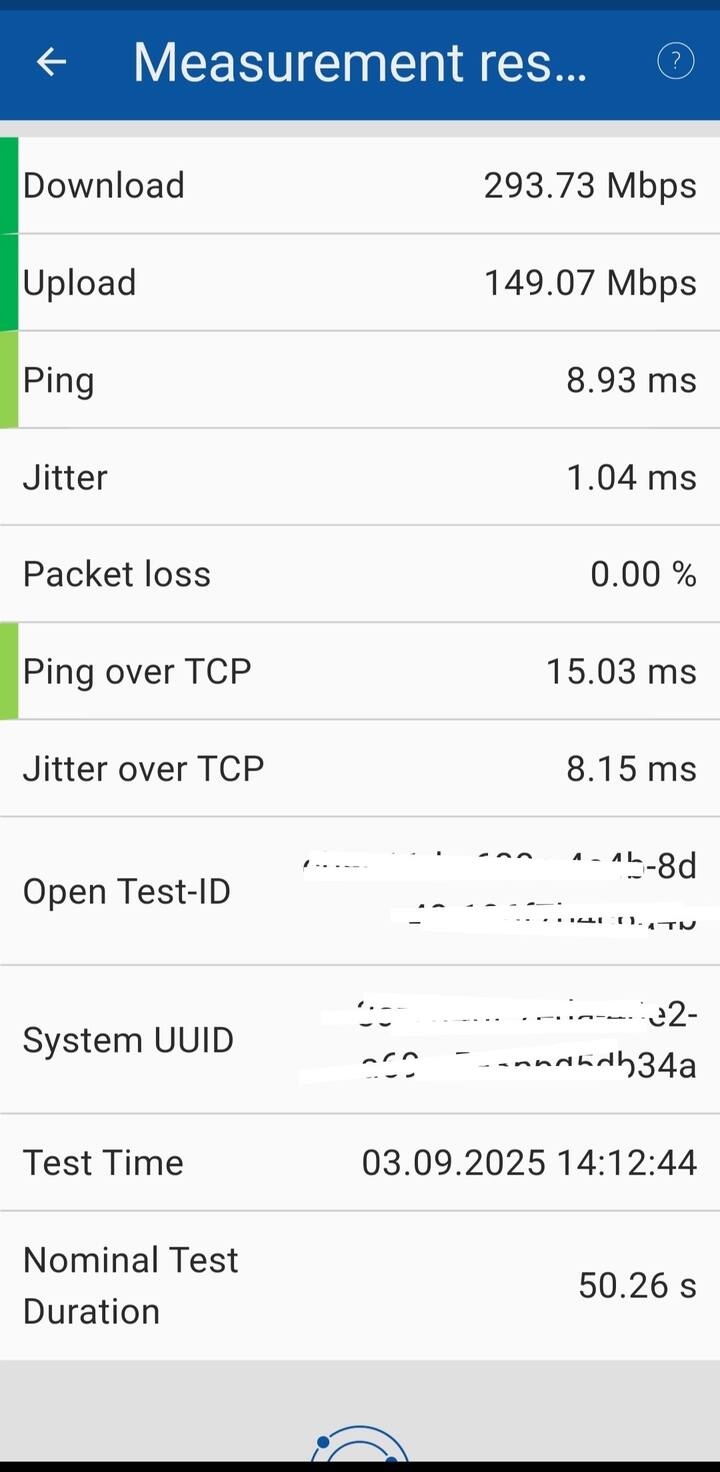
Task: Select the Download row
Action: tap(360, 184)
